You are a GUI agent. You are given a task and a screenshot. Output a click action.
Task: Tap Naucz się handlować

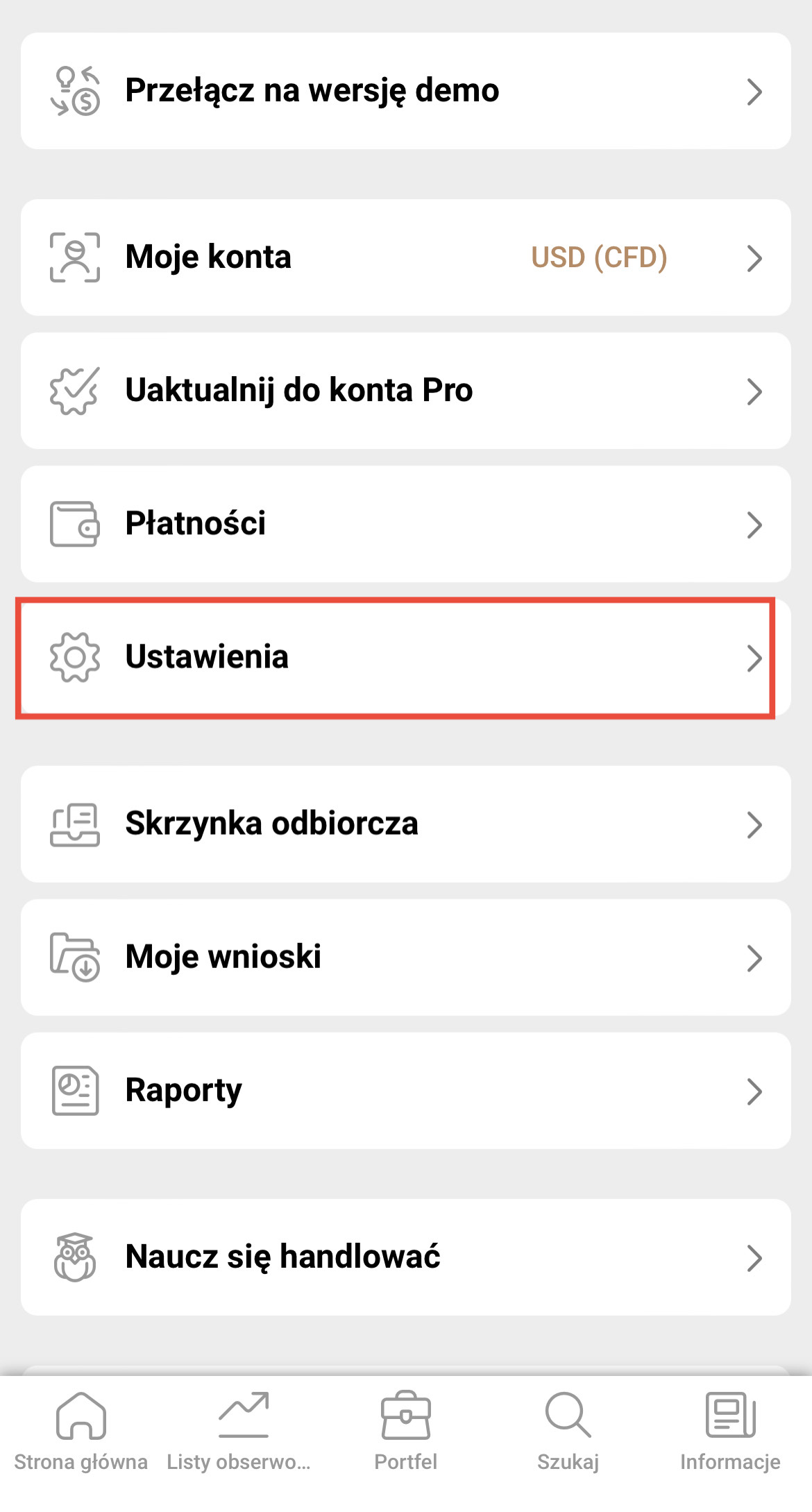(x=405, y=1257)
